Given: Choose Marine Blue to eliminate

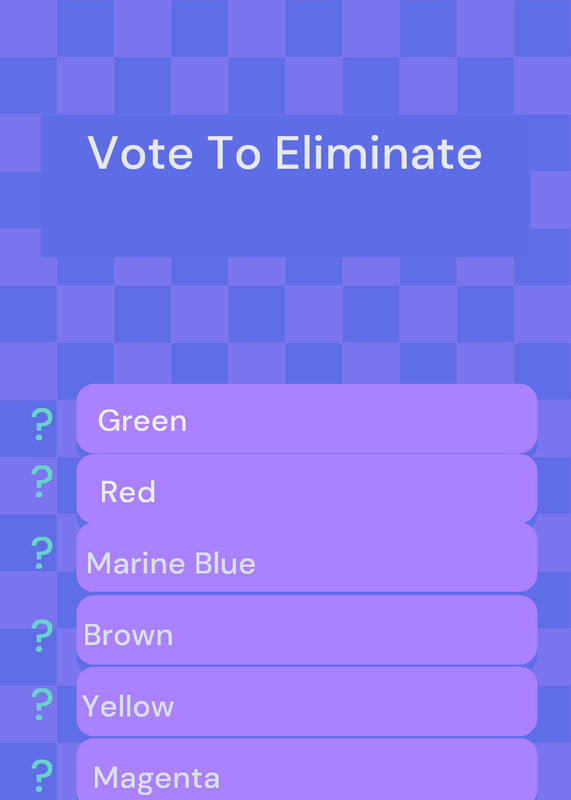Looking at the screenshot, I should click(307, 558).
